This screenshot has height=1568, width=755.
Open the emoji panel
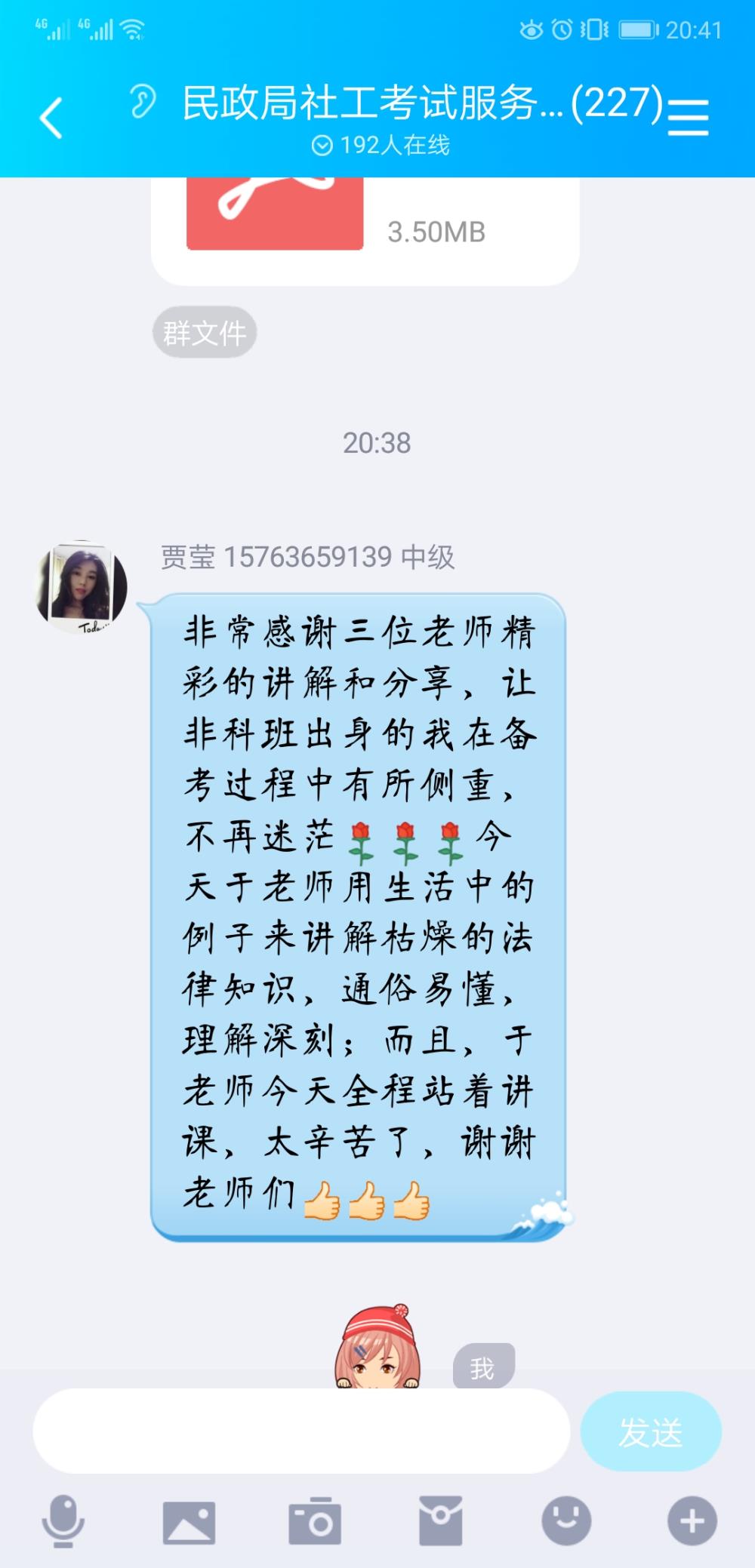pyautogui.click(x=566, y=1520)
